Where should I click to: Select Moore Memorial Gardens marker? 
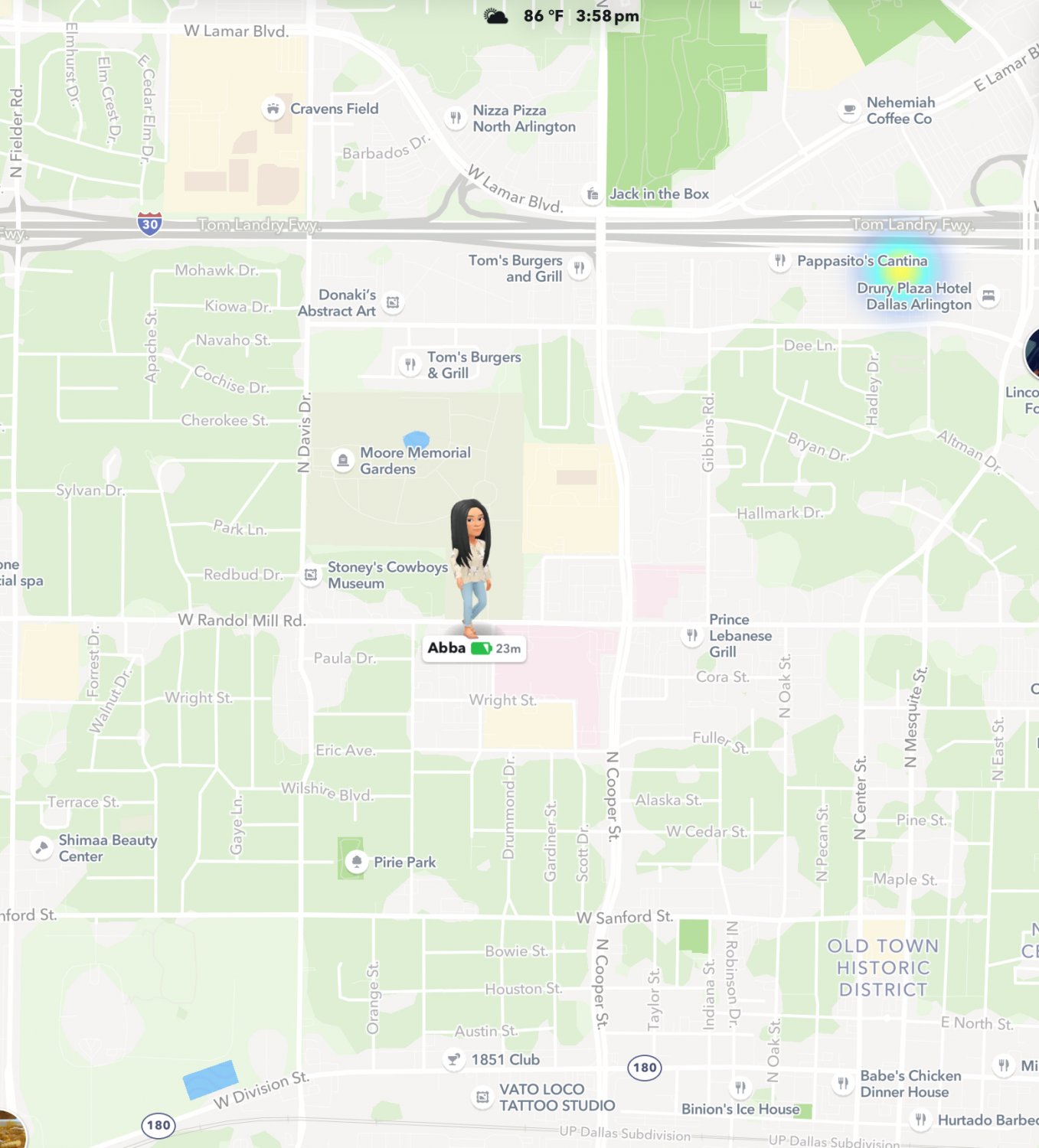[343, 461]
